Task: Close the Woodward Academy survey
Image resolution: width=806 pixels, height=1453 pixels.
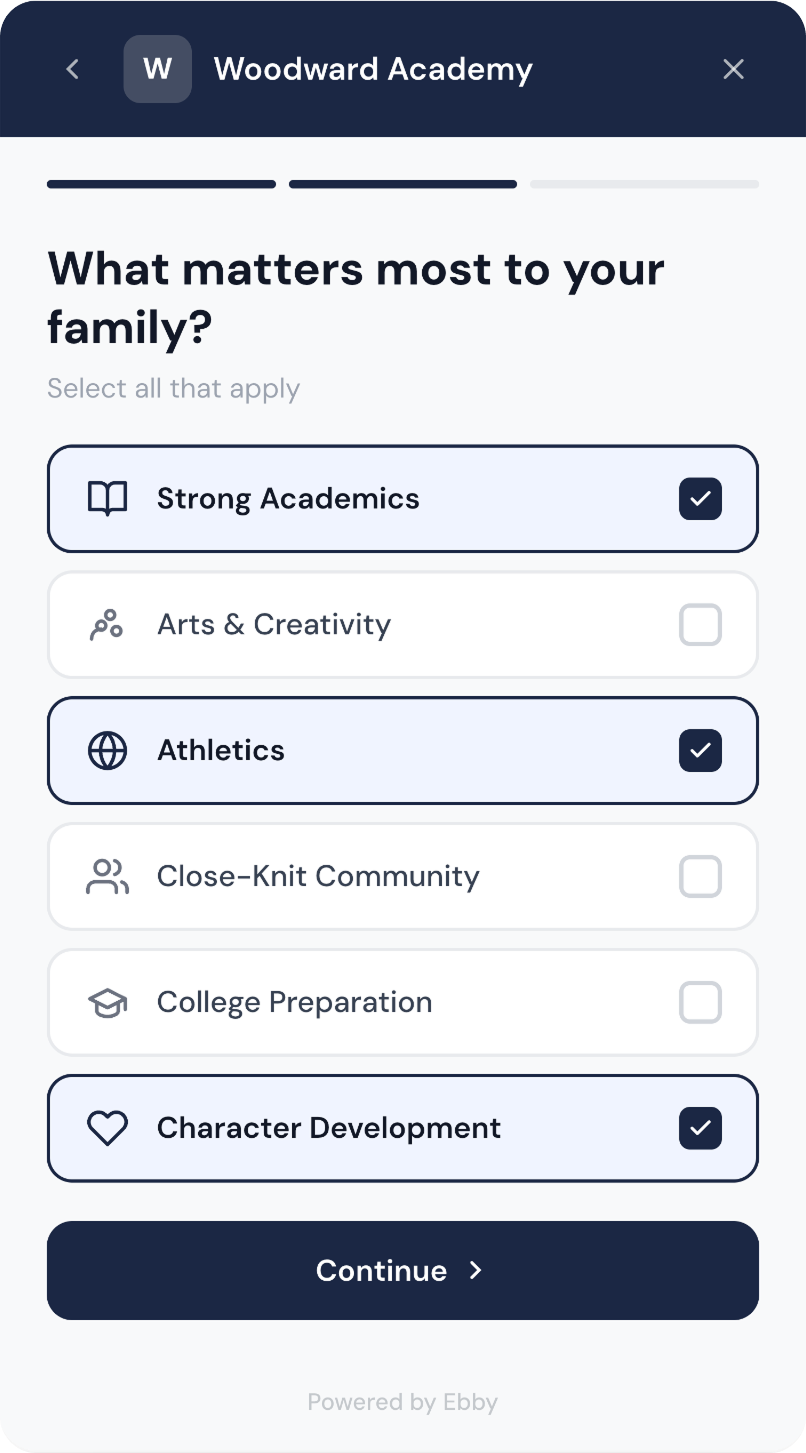Action: click(733, 69)
